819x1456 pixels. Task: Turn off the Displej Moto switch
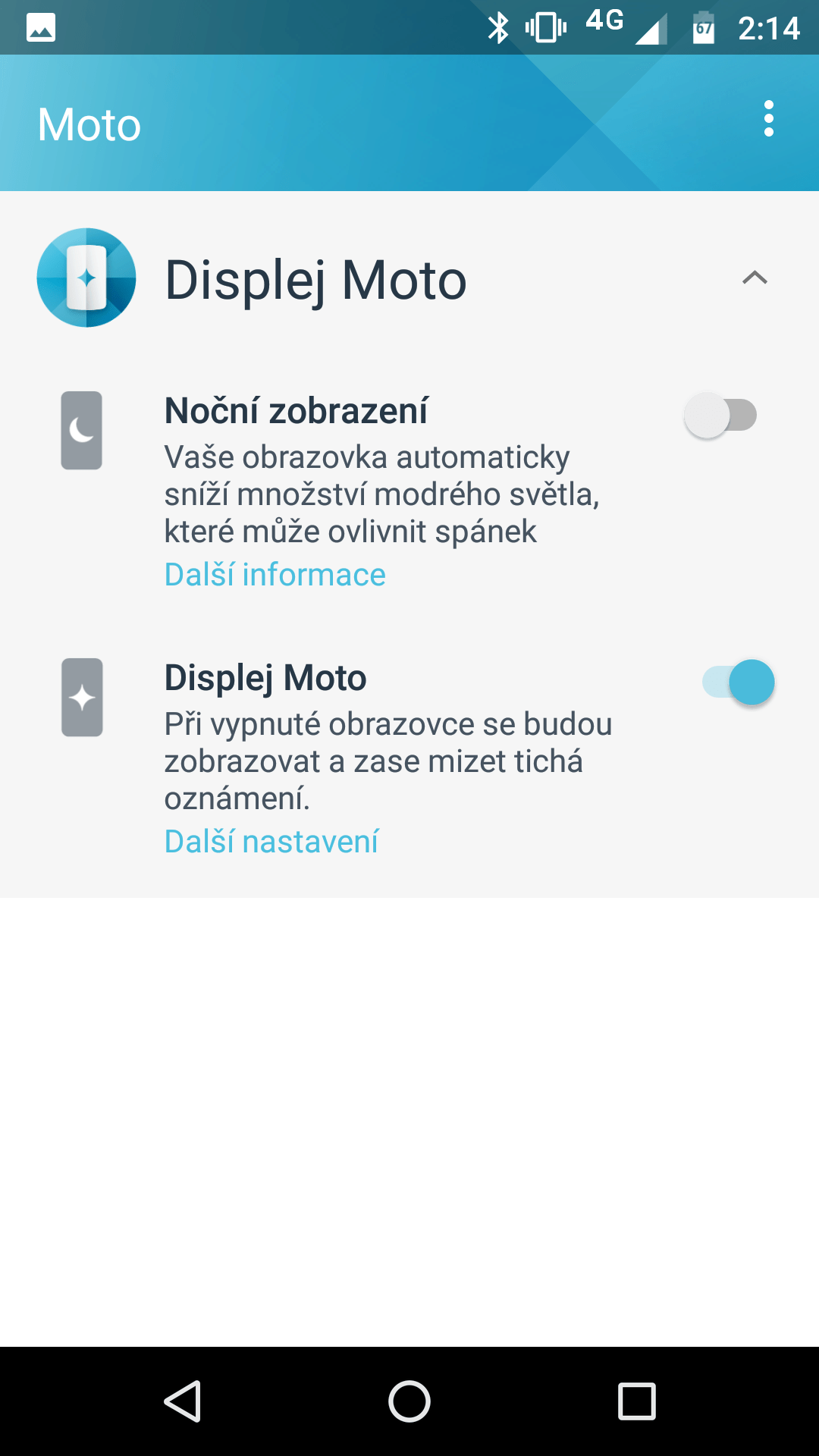click(739, 682)
